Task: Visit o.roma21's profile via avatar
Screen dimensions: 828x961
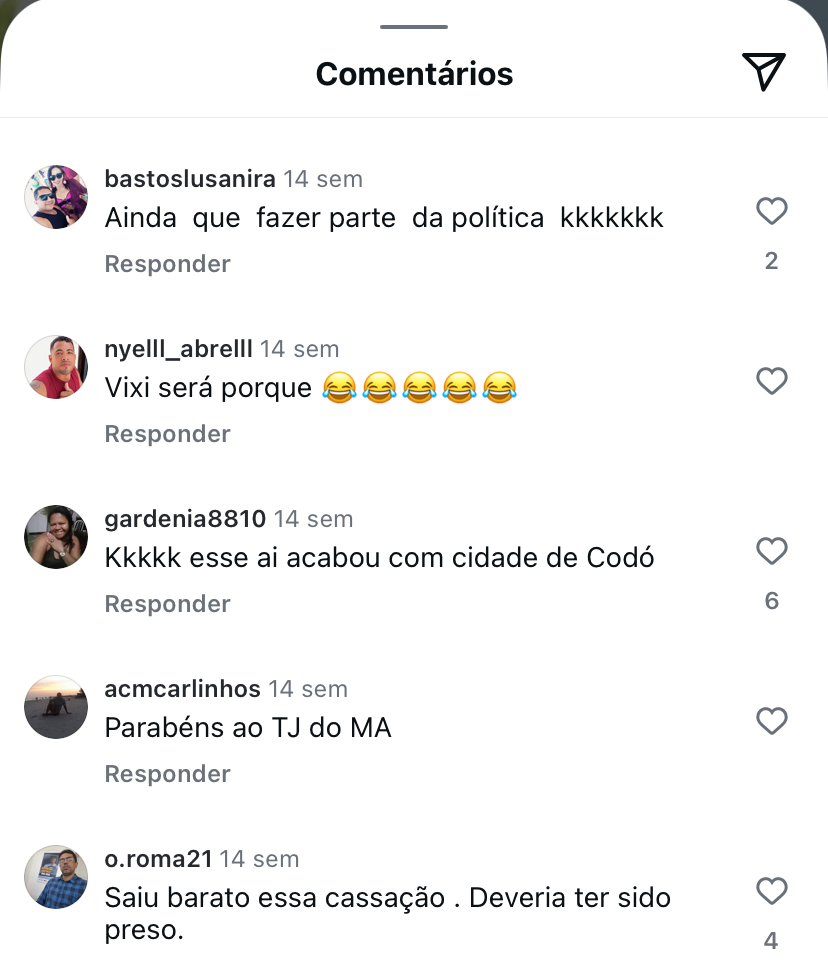Action: 56,877
